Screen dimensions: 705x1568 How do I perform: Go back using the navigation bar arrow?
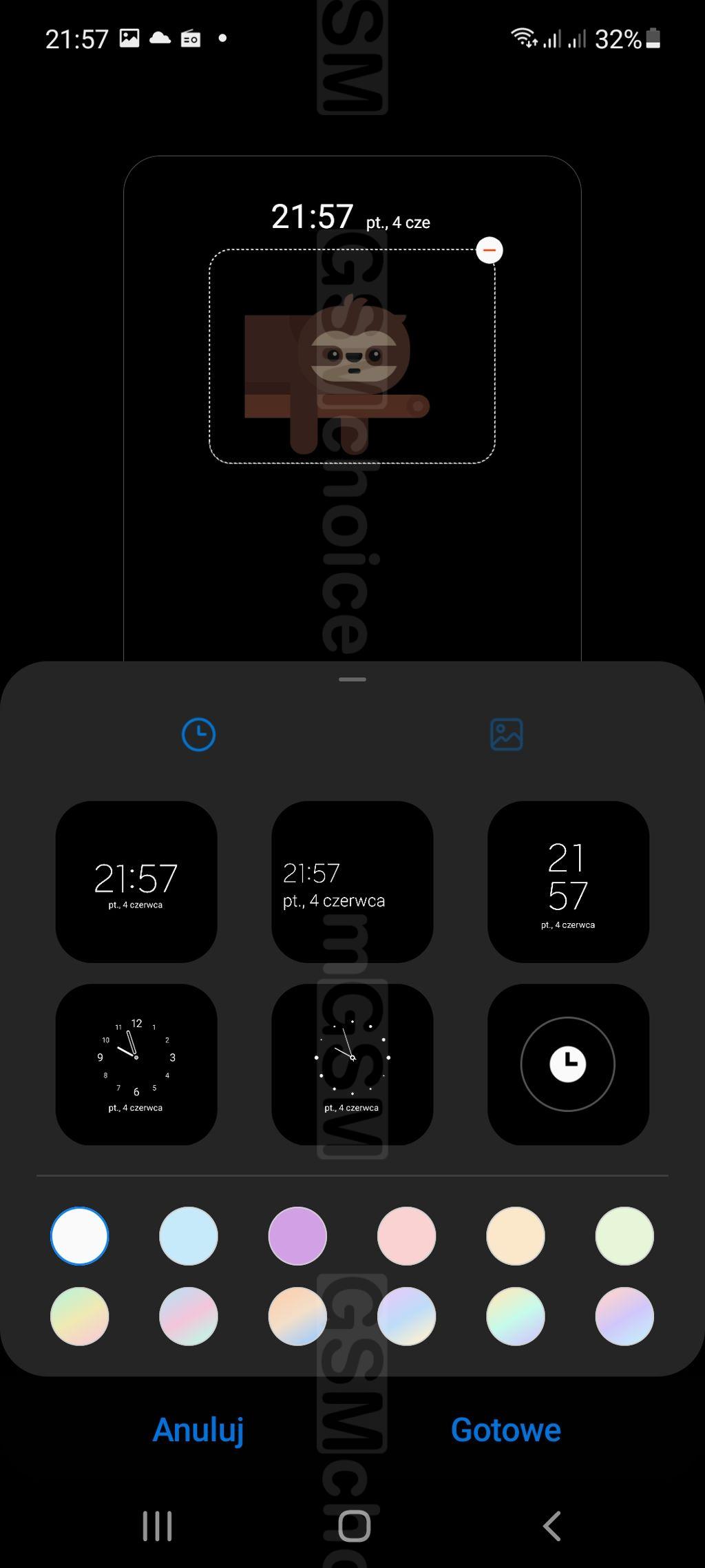551,1526
